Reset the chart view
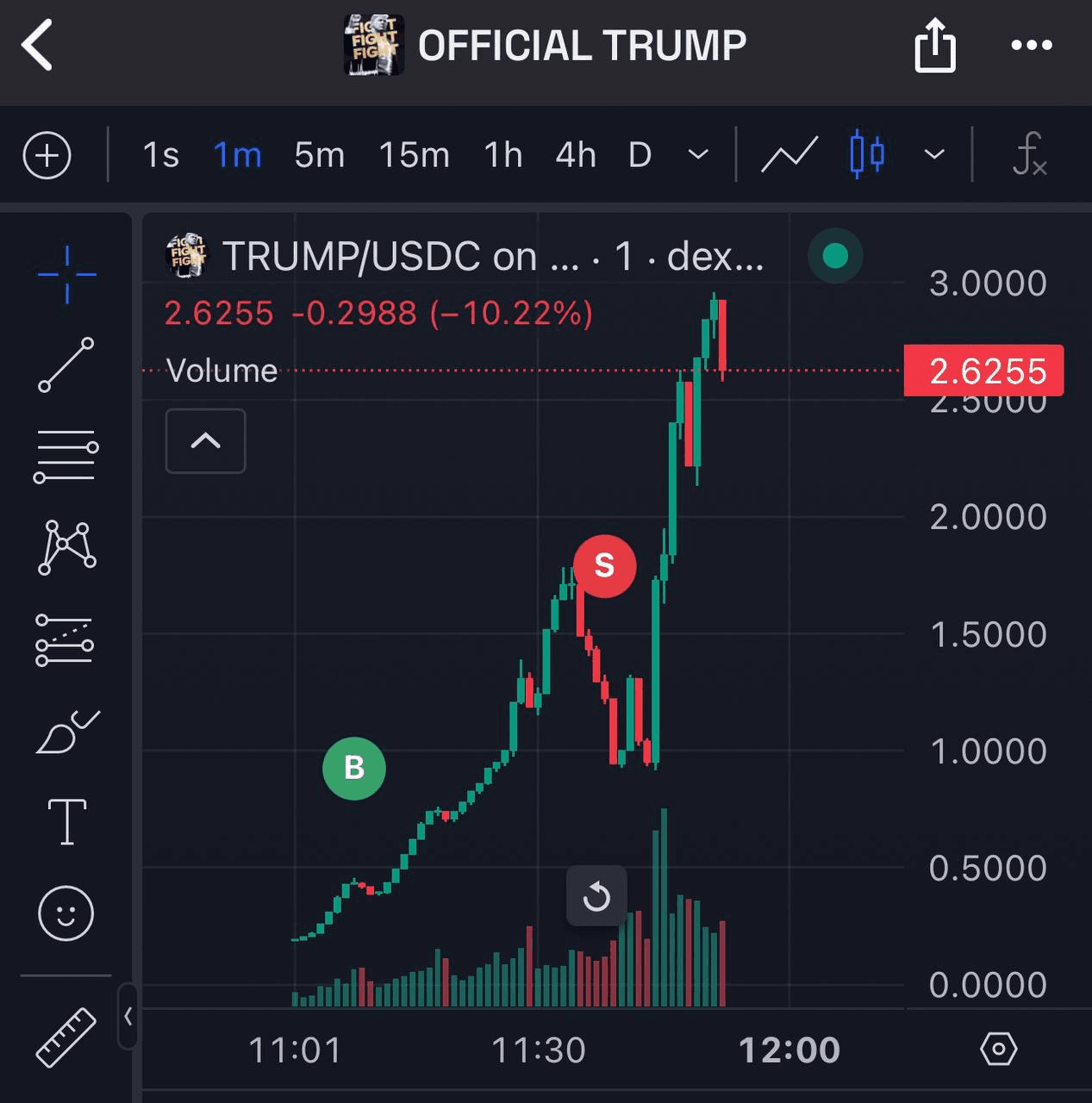Viewport: 1092px width, 1103px height. coord(596,896)
